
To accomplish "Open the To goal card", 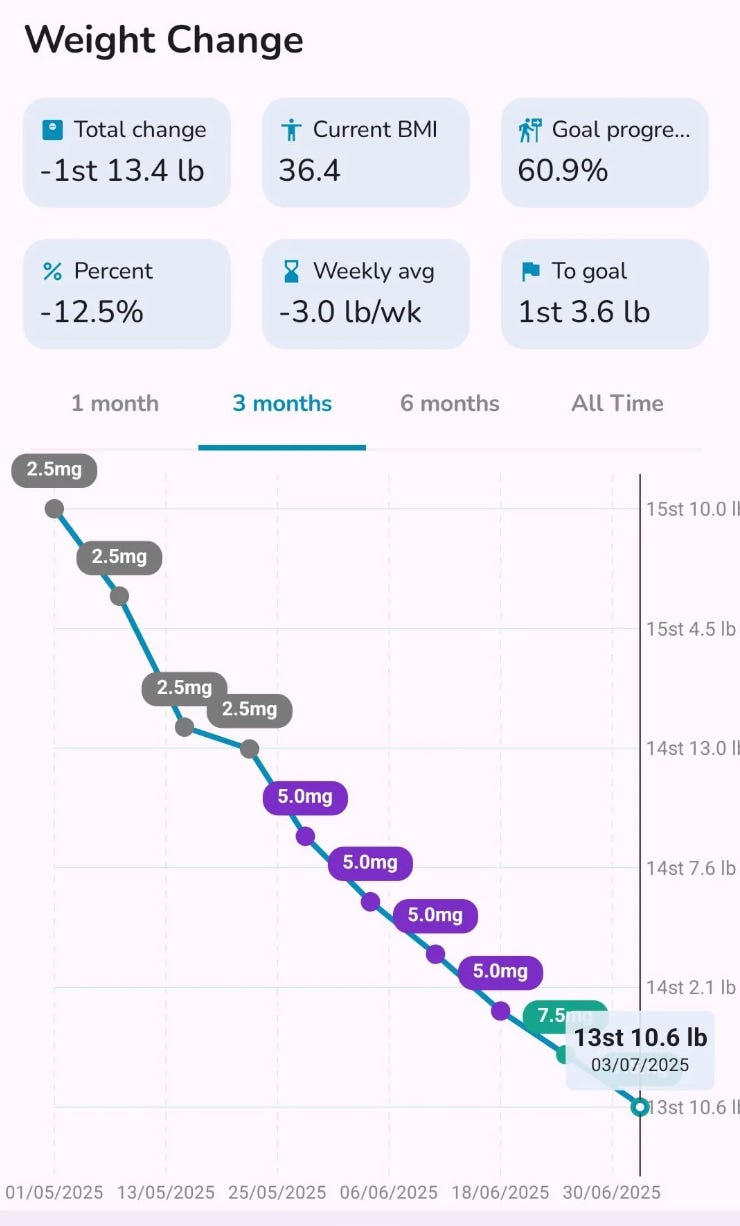I will coord(605,294).
